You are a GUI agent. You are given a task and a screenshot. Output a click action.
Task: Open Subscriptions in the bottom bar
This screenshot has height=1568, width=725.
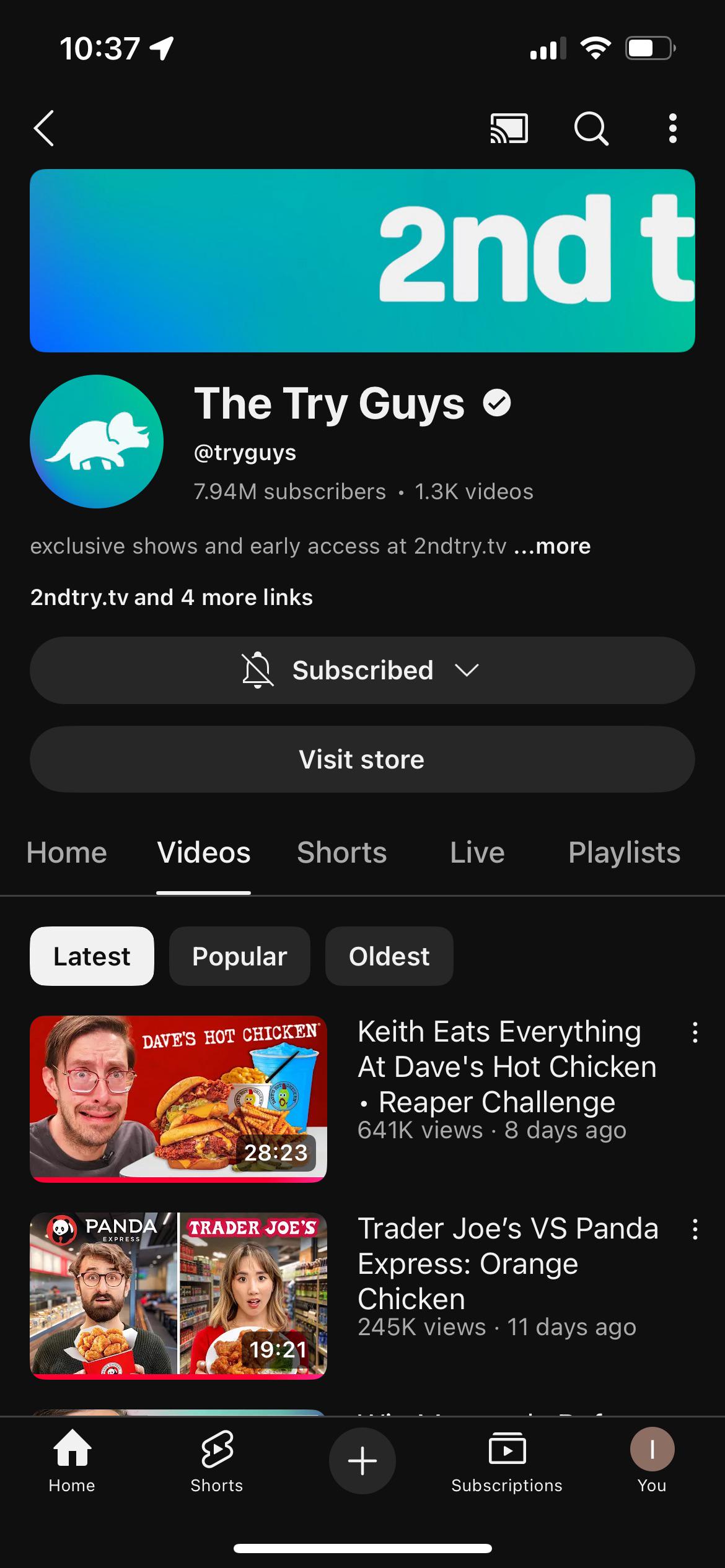point(507,1460)
